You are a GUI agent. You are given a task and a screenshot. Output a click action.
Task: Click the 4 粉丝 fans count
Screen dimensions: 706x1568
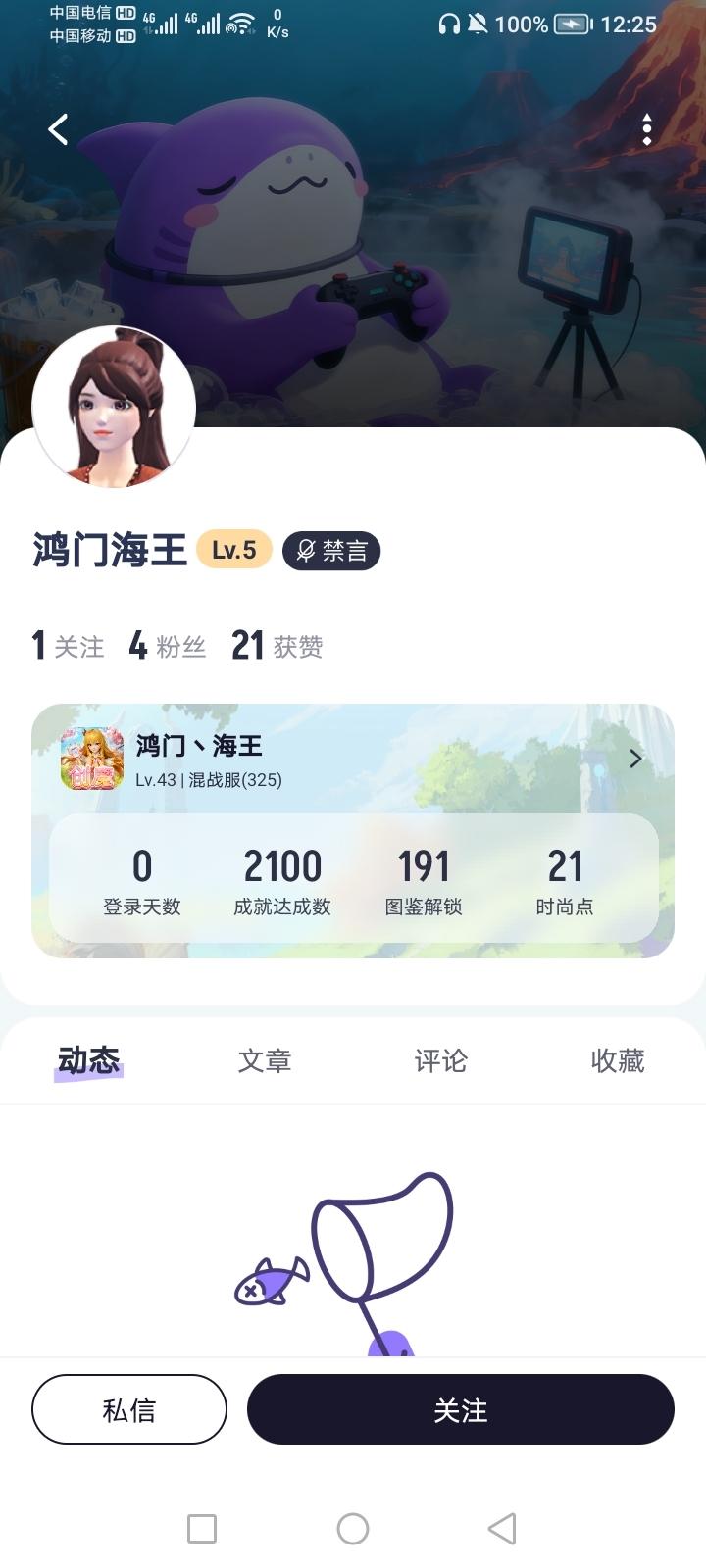click(x=165, y=646)
